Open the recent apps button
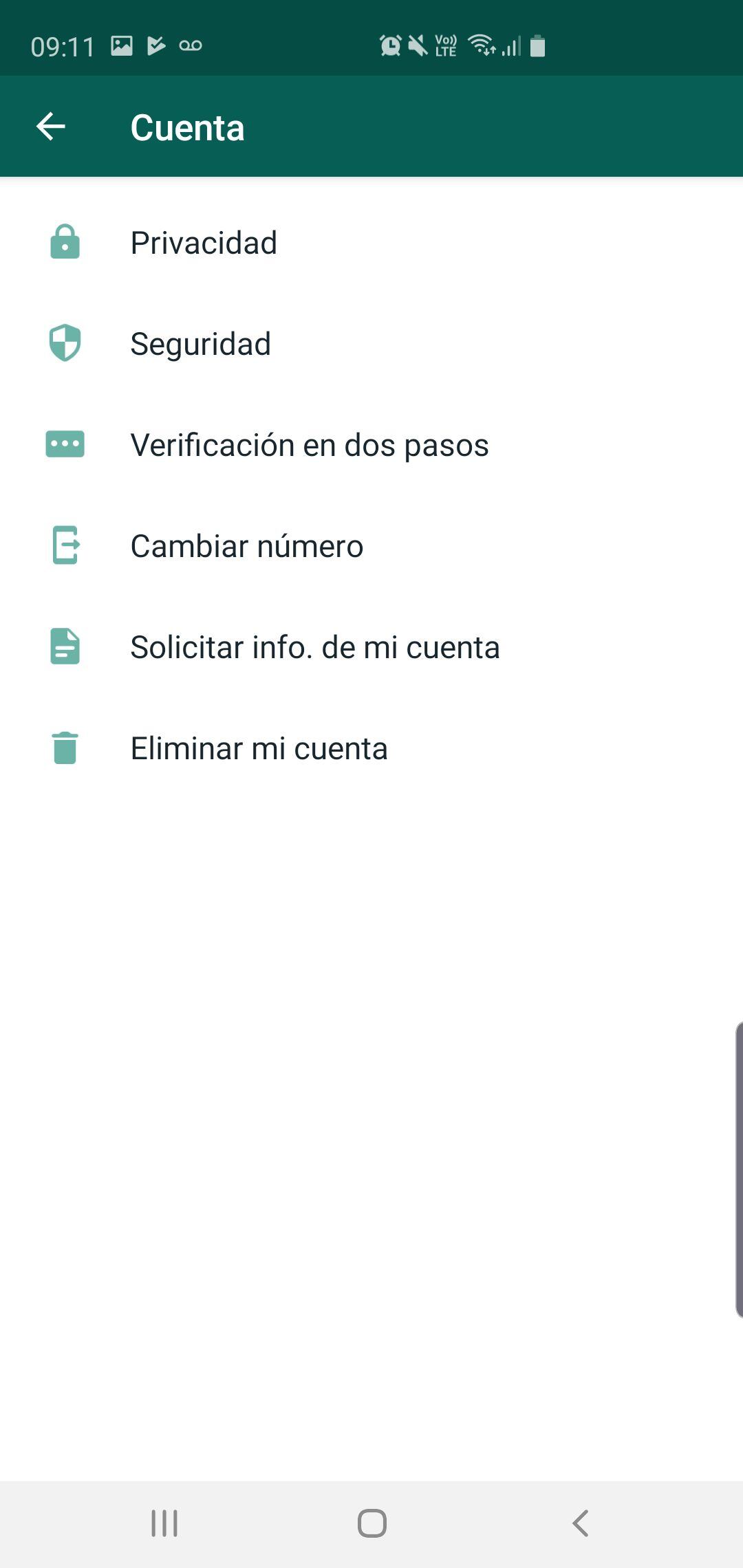743x1568 pixels. click(164, 1523)
